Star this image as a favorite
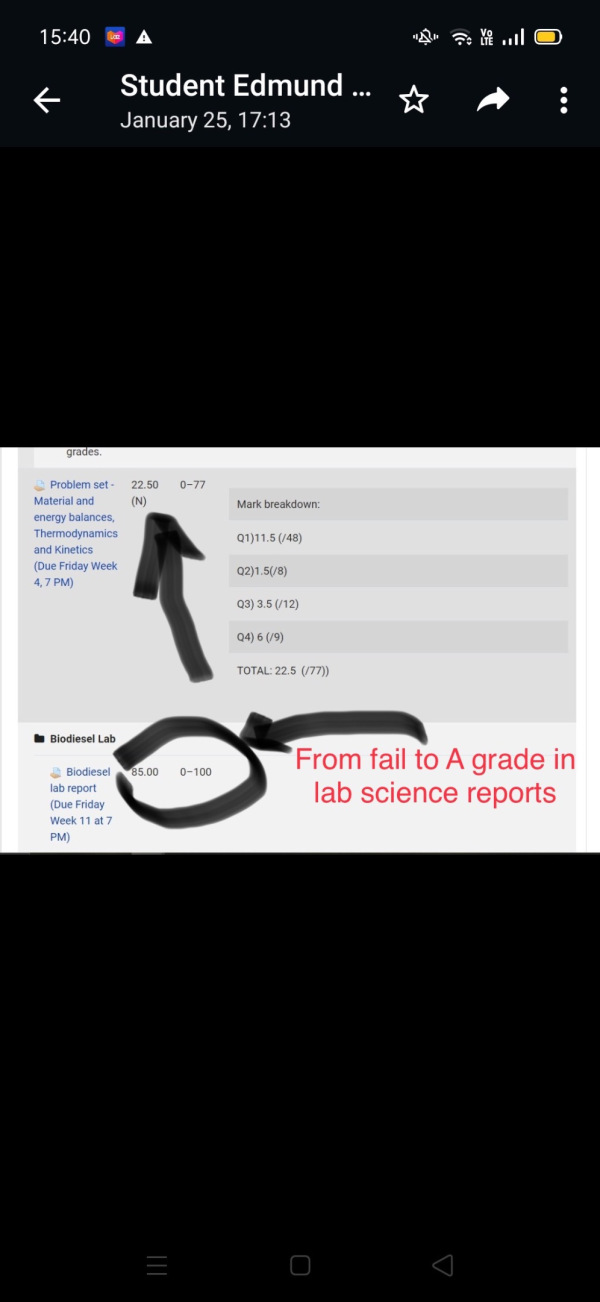 [413, 100]
